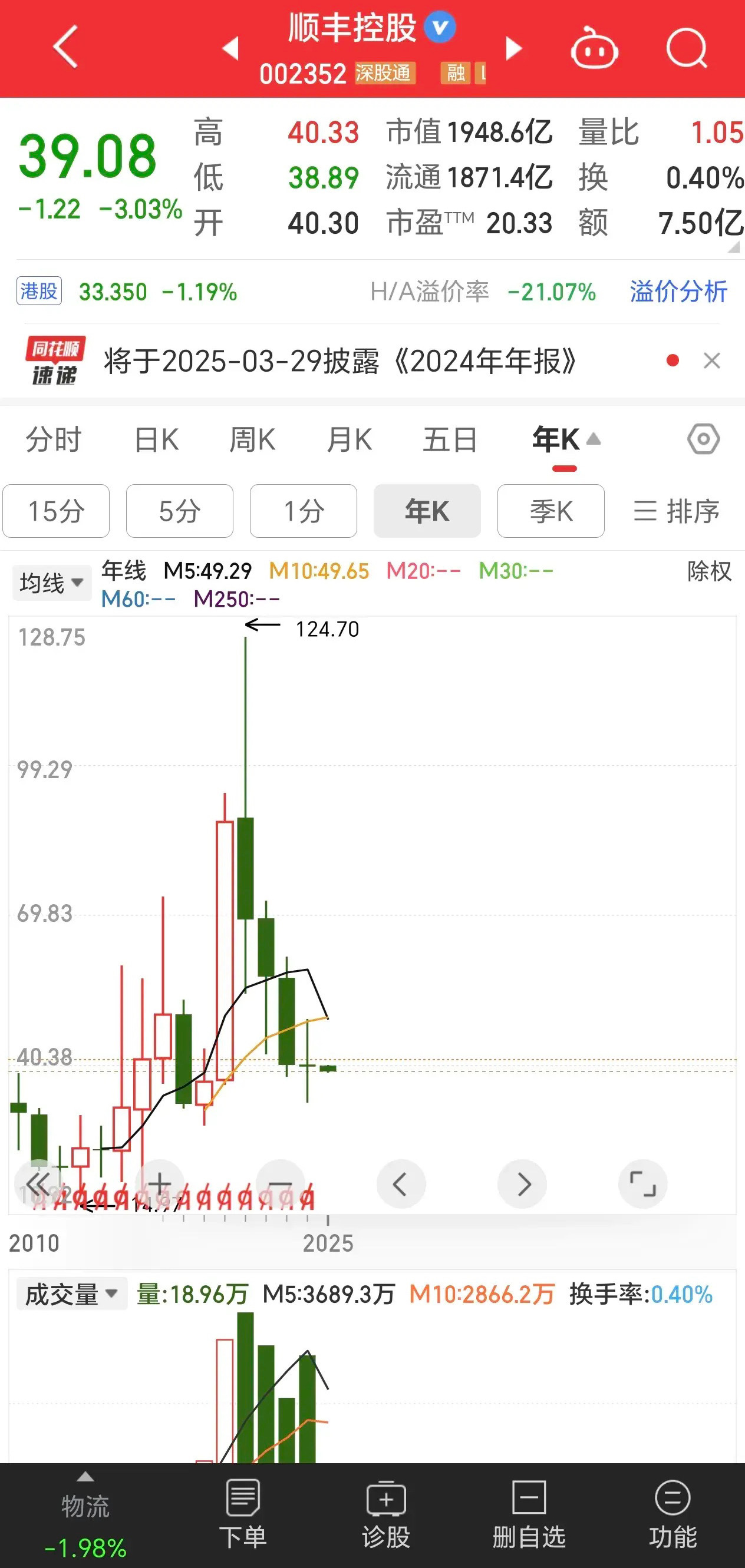Open the robot assistant icon

(x=594, y=48)
